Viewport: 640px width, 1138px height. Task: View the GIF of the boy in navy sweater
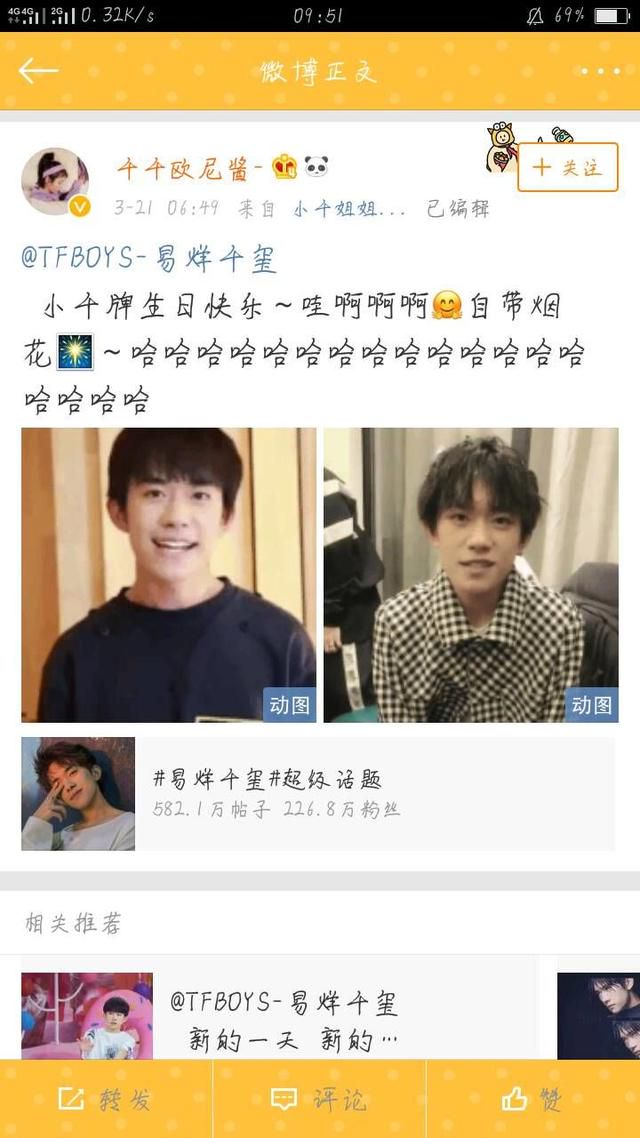pos(169,575)
